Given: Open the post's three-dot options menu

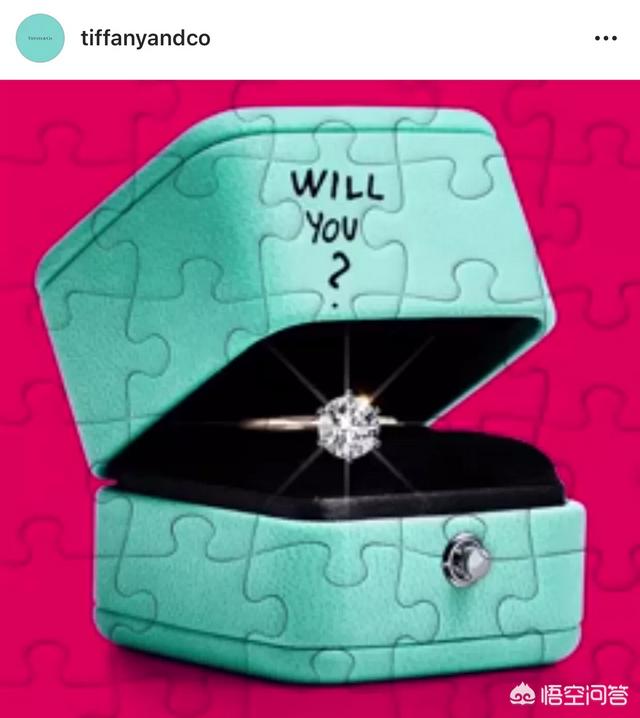Looking at the screenshot, I should pyautogui.click(x=605, y=38).
